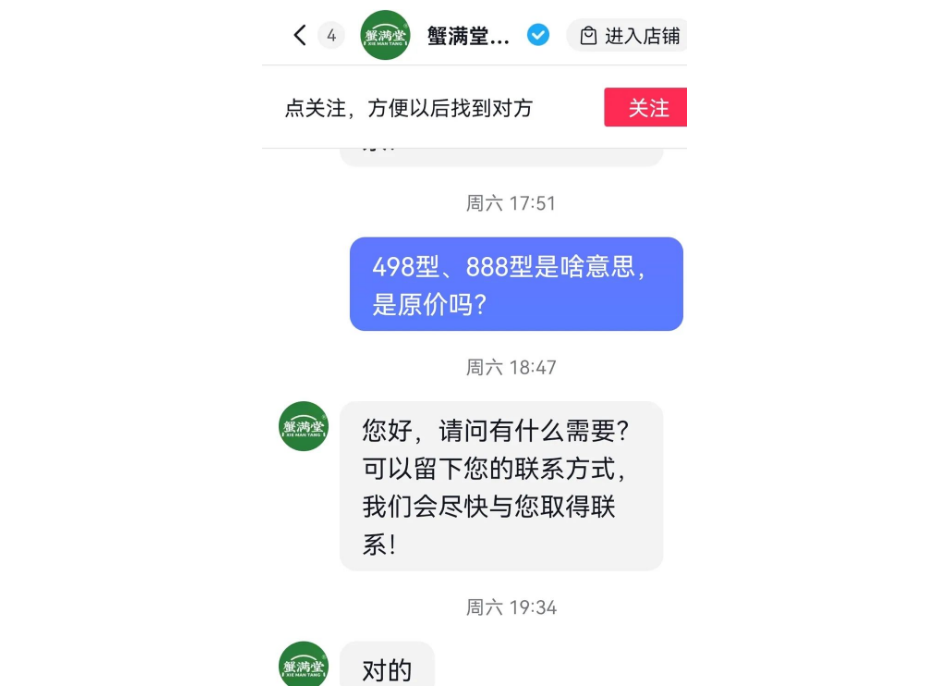Open sender avatar beside the 对的 message
The height and width of the screenshot is (686, 950).
303,664
